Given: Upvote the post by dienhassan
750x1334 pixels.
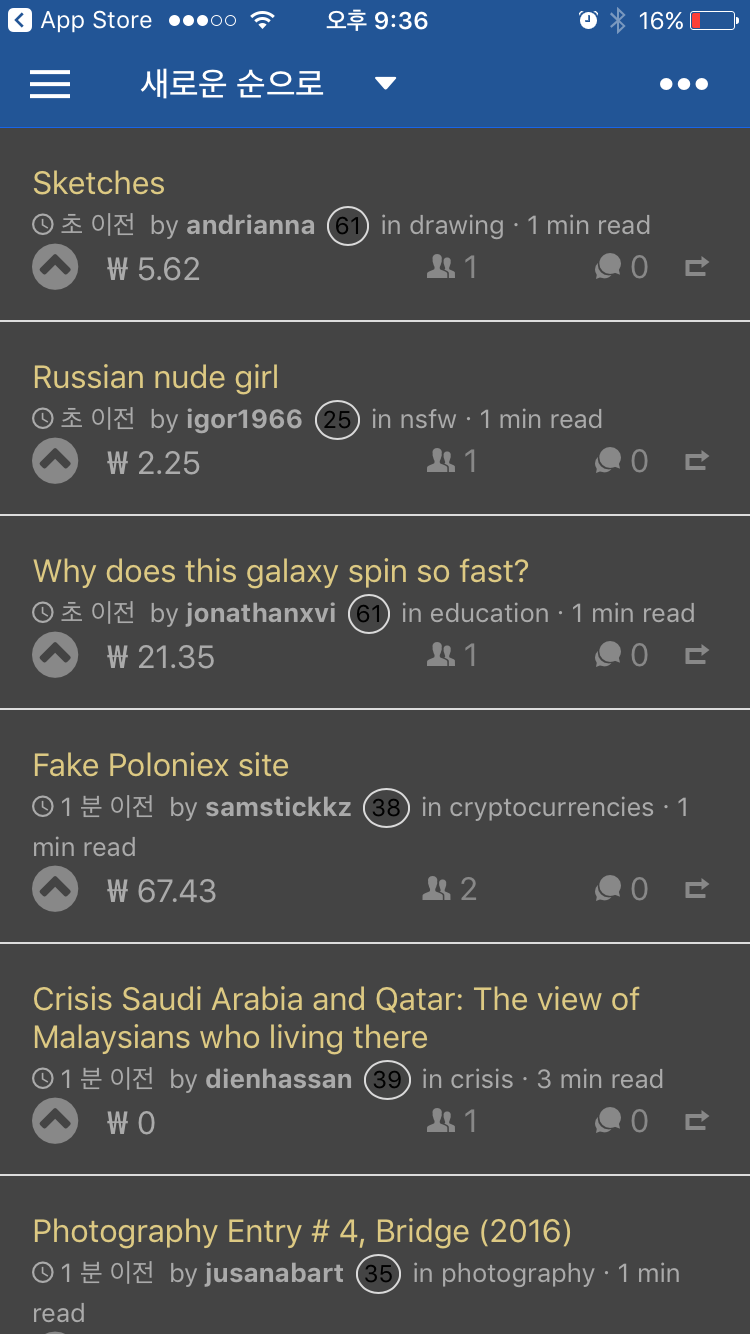Looking at the screenshot, I should click(55, 1121).
